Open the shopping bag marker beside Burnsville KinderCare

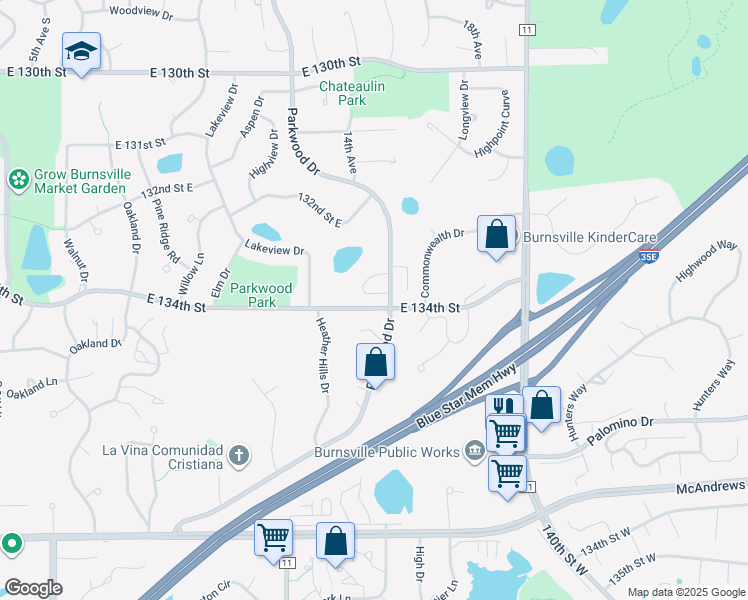(x=496, y=235)
